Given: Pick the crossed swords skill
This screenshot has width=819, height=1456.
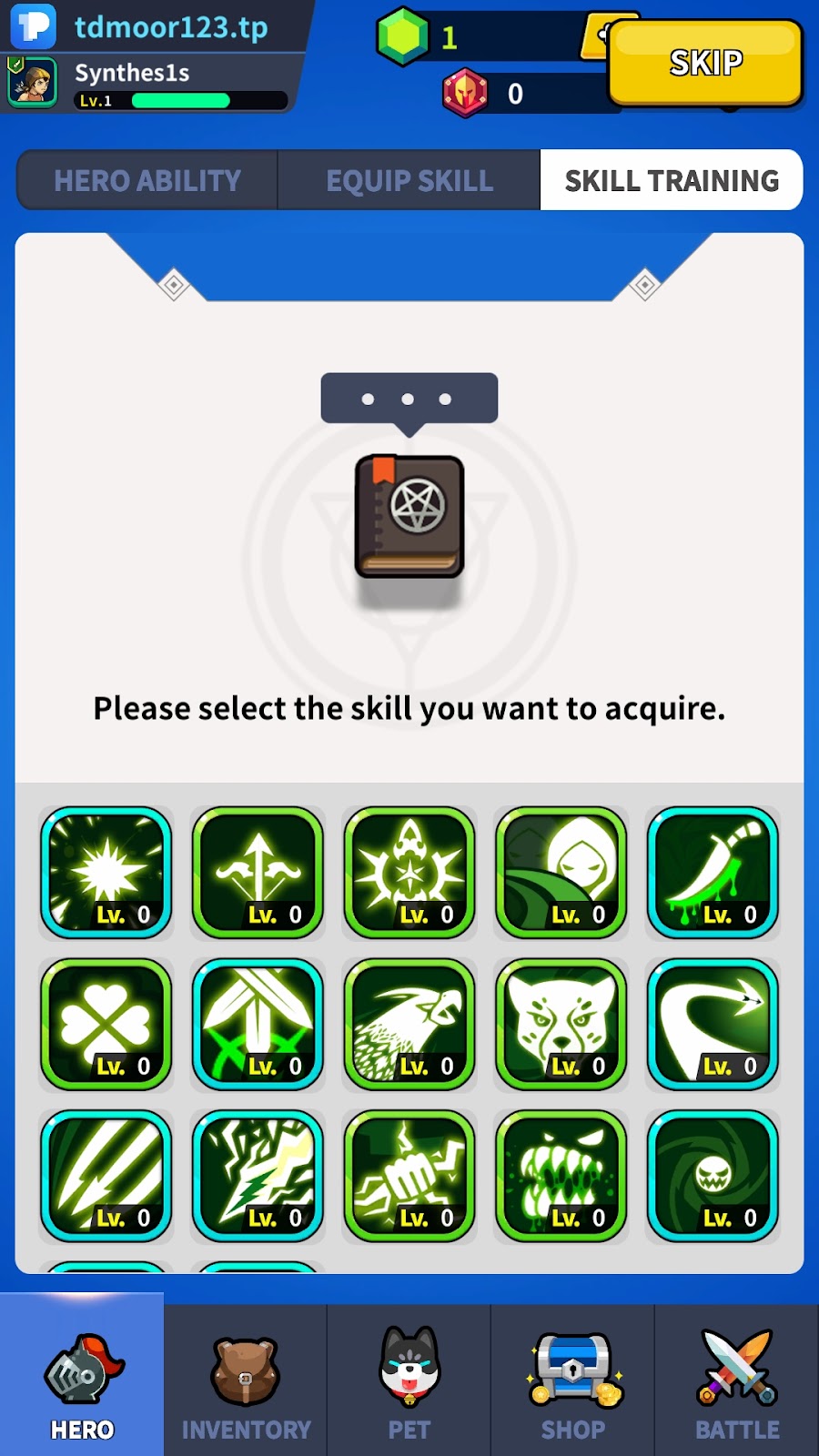Looking at the screenshot, I should point(258,1024).
